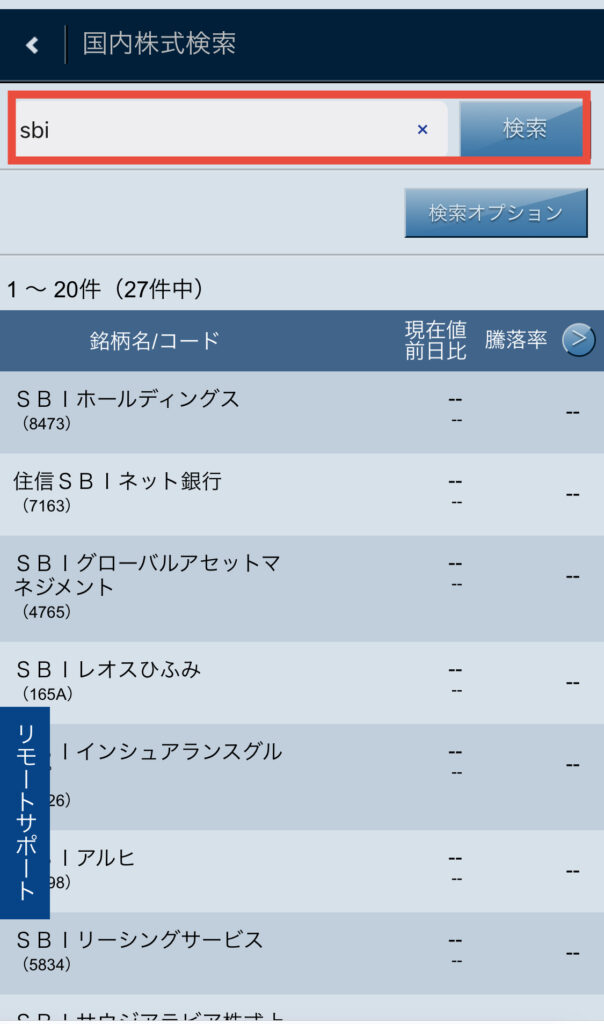
Task: Open ＳＢＩレオスひふみ (165A)
Action: click(302, 682)
